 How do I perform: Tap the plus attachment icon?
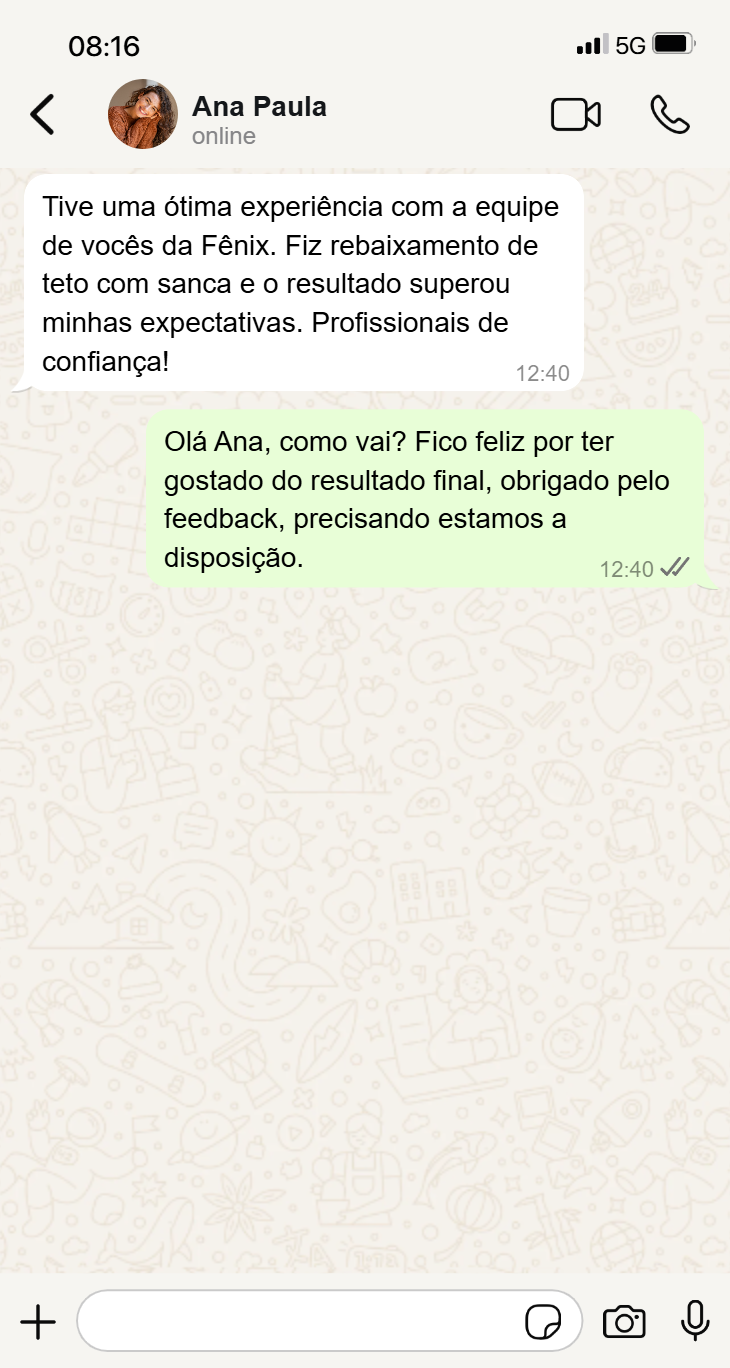[x=38, y=1321]
